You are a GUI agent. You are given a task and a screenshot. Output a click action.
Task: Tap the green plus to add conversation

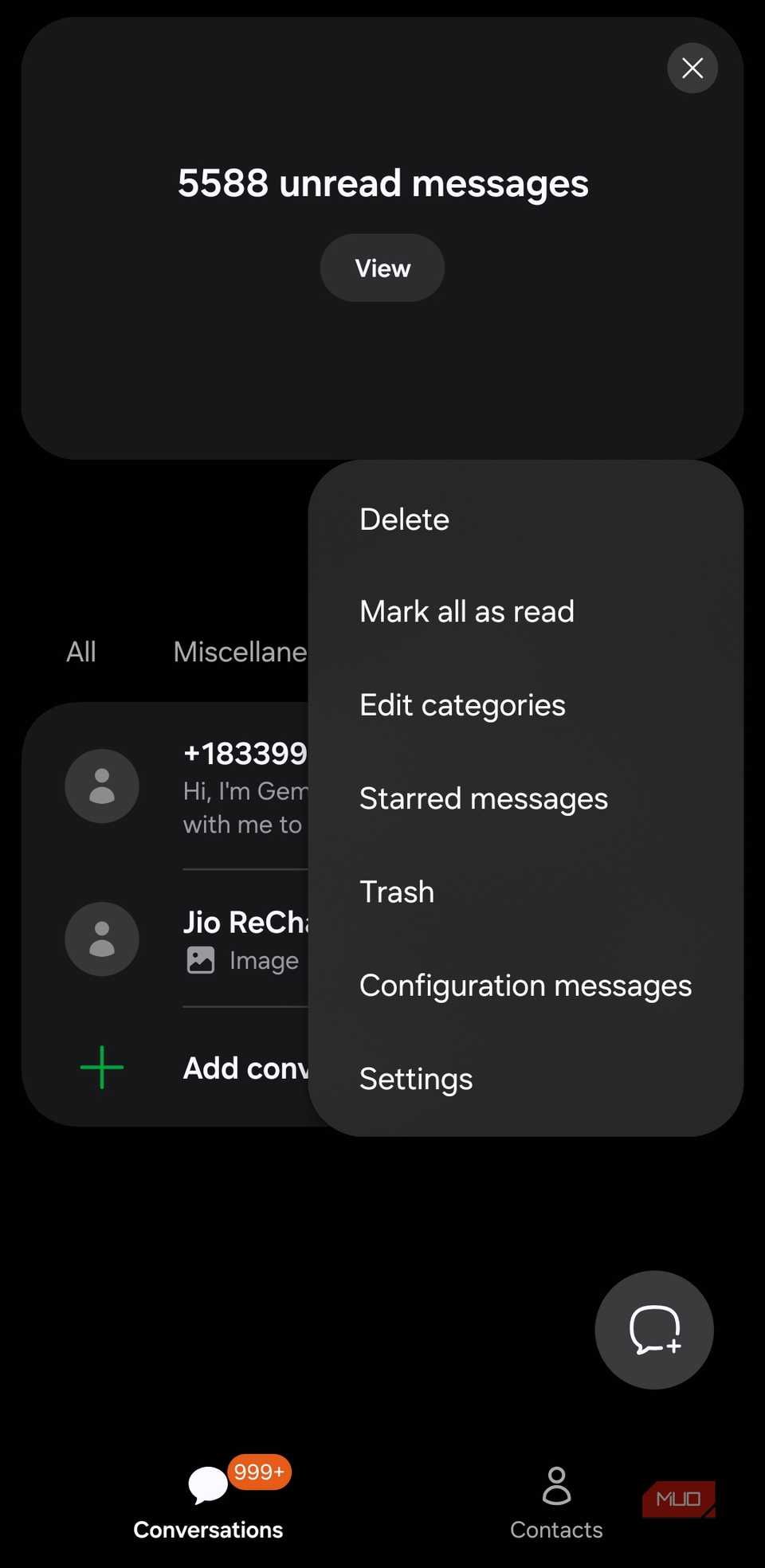pos(101,1068)
